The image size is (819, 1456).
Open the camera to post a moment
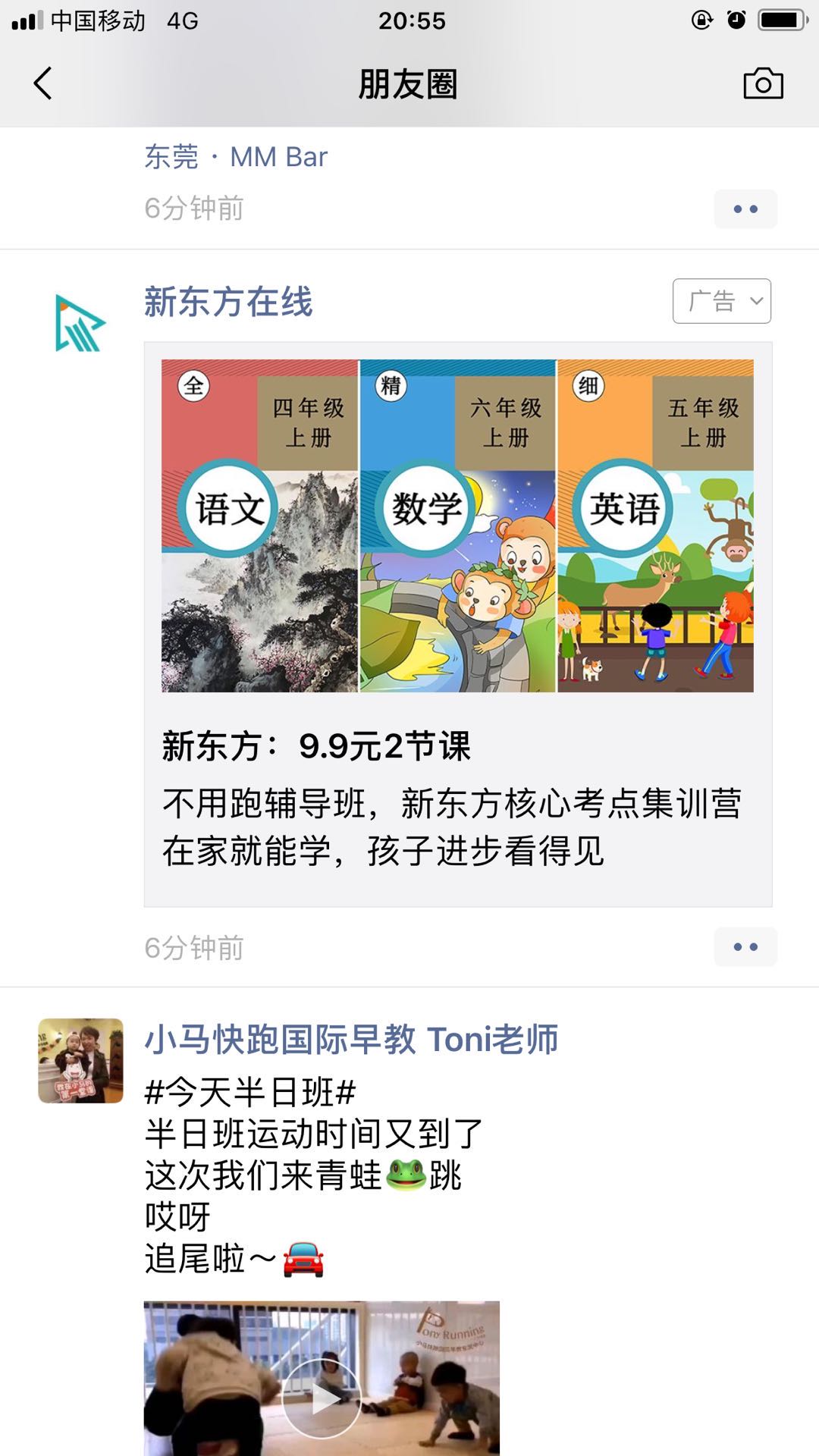point(763,83)
